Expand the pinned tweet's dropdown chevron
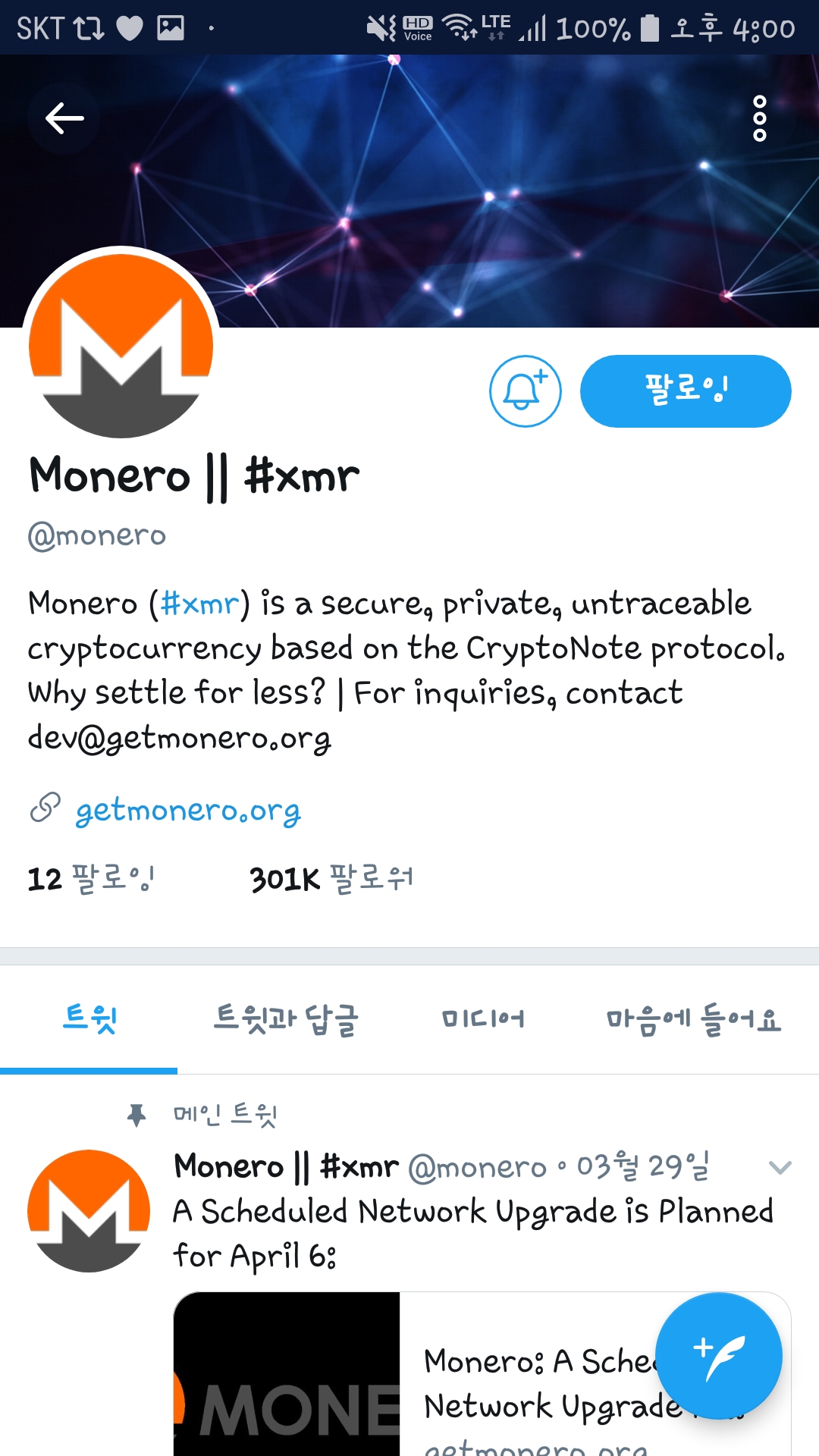 click(780, 1167)
